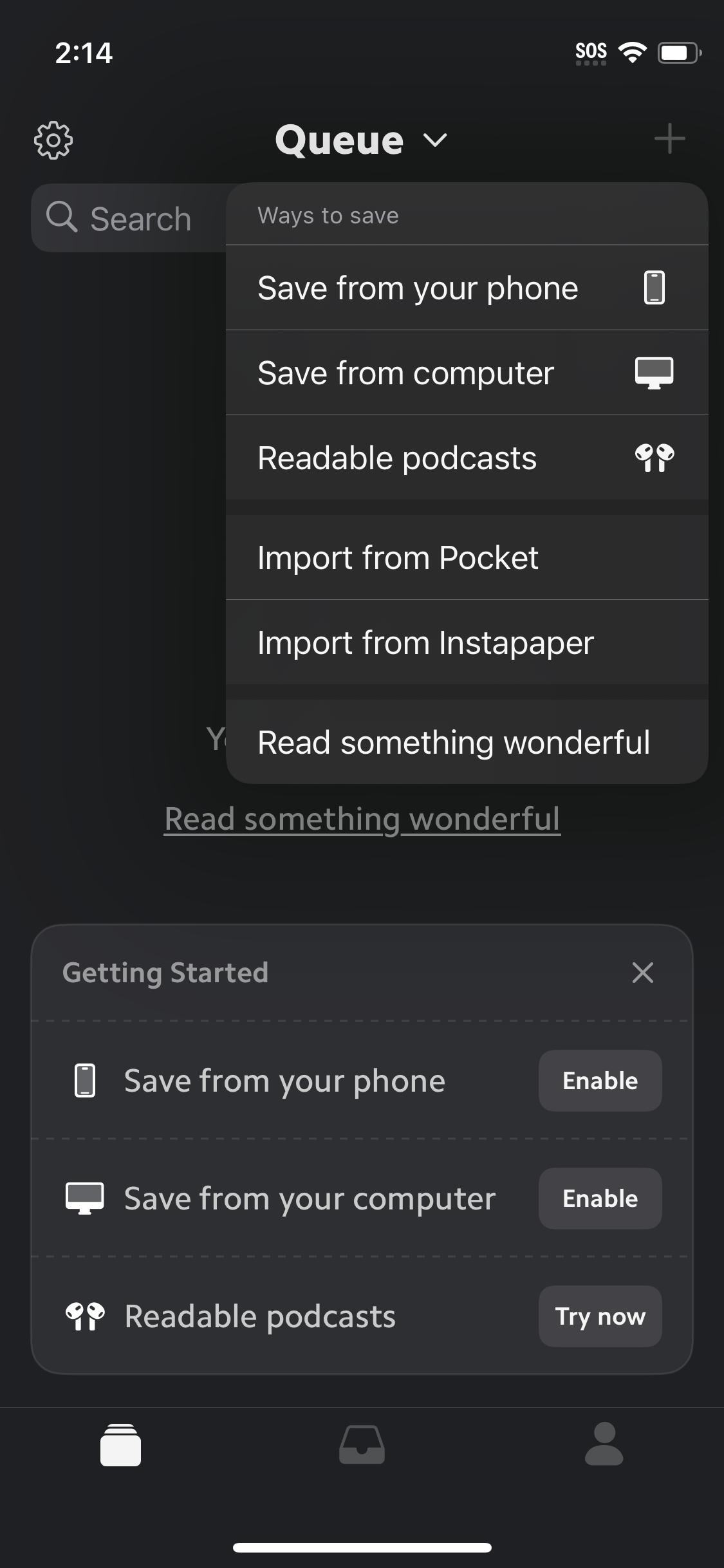The width and height of the screenshot is (724, 1568).
Task: Enable Save from your phone
Action: pyautogui.click(x=599, y=1081)
